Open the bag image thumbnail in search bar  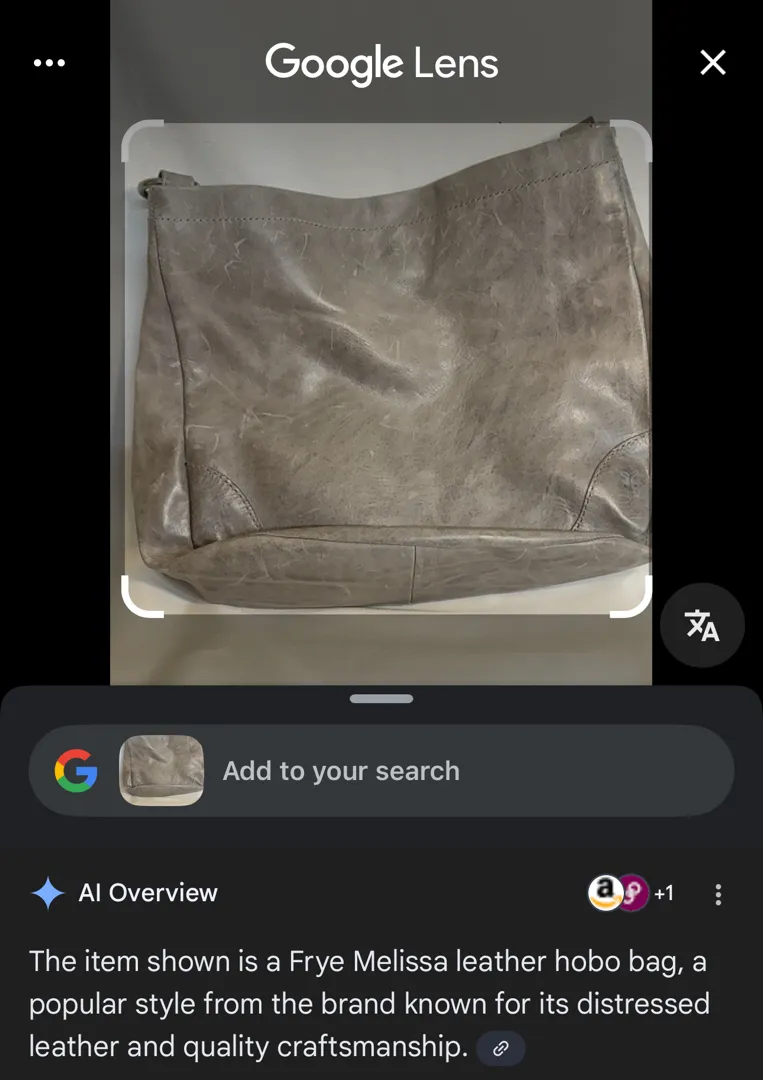point(161,771)
